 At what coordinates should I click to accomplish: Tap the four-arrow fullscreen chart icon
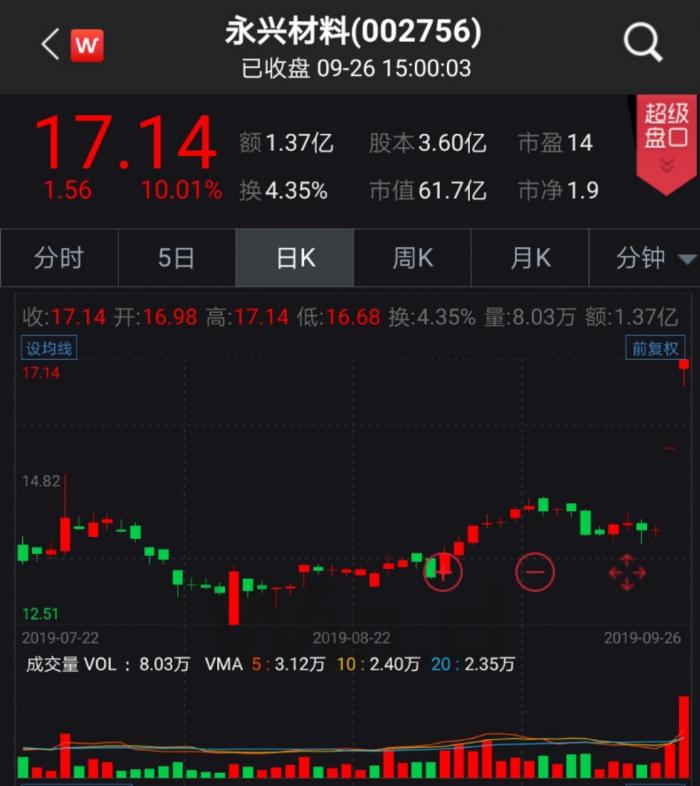click(627, 573)
